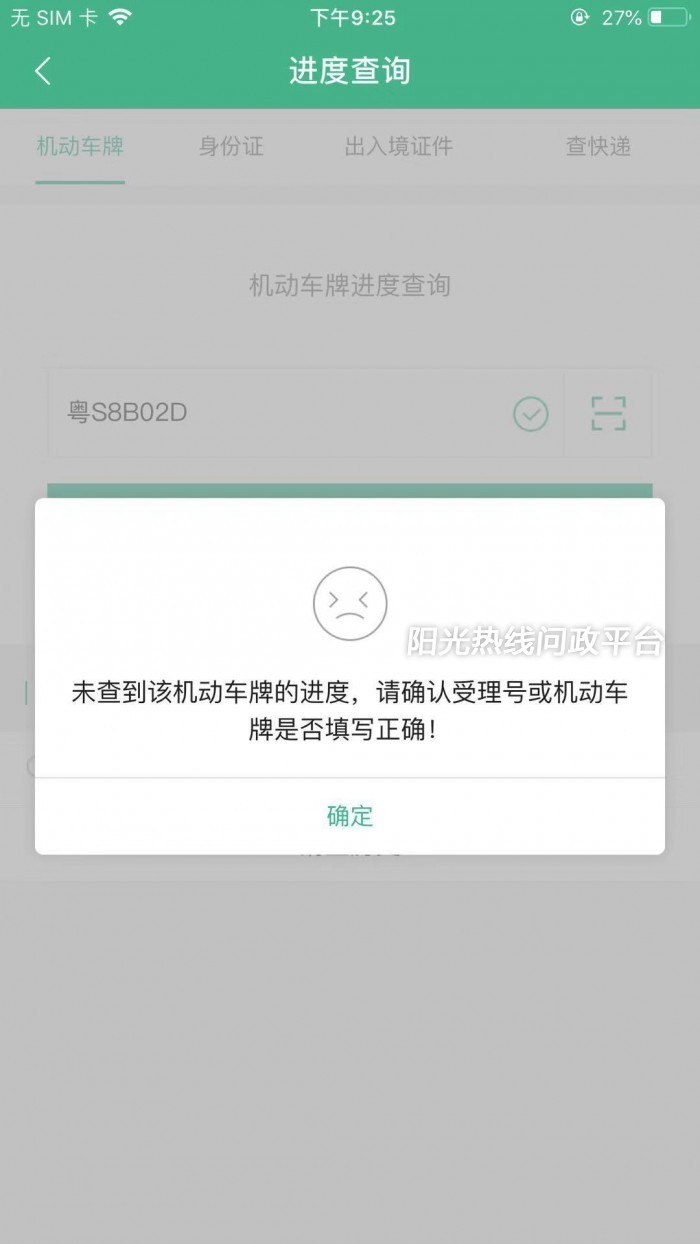Screen dimensions: 700x1244
Task: Open the scan icon beside the plate field
Action: (608, 413)
